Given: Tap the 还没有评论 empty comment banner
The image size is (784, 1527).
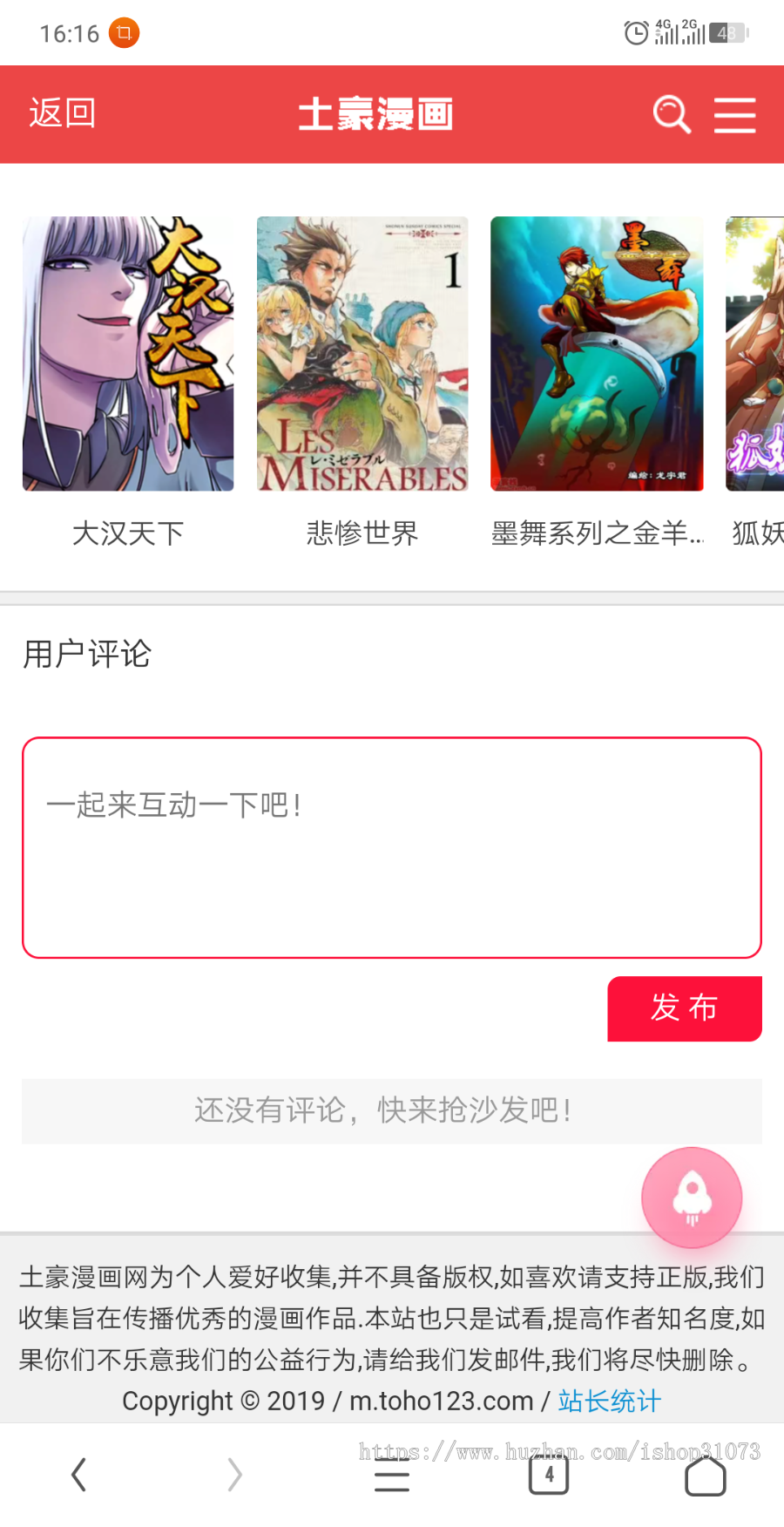Looking at the screenshot, I should click(392, 1111).
